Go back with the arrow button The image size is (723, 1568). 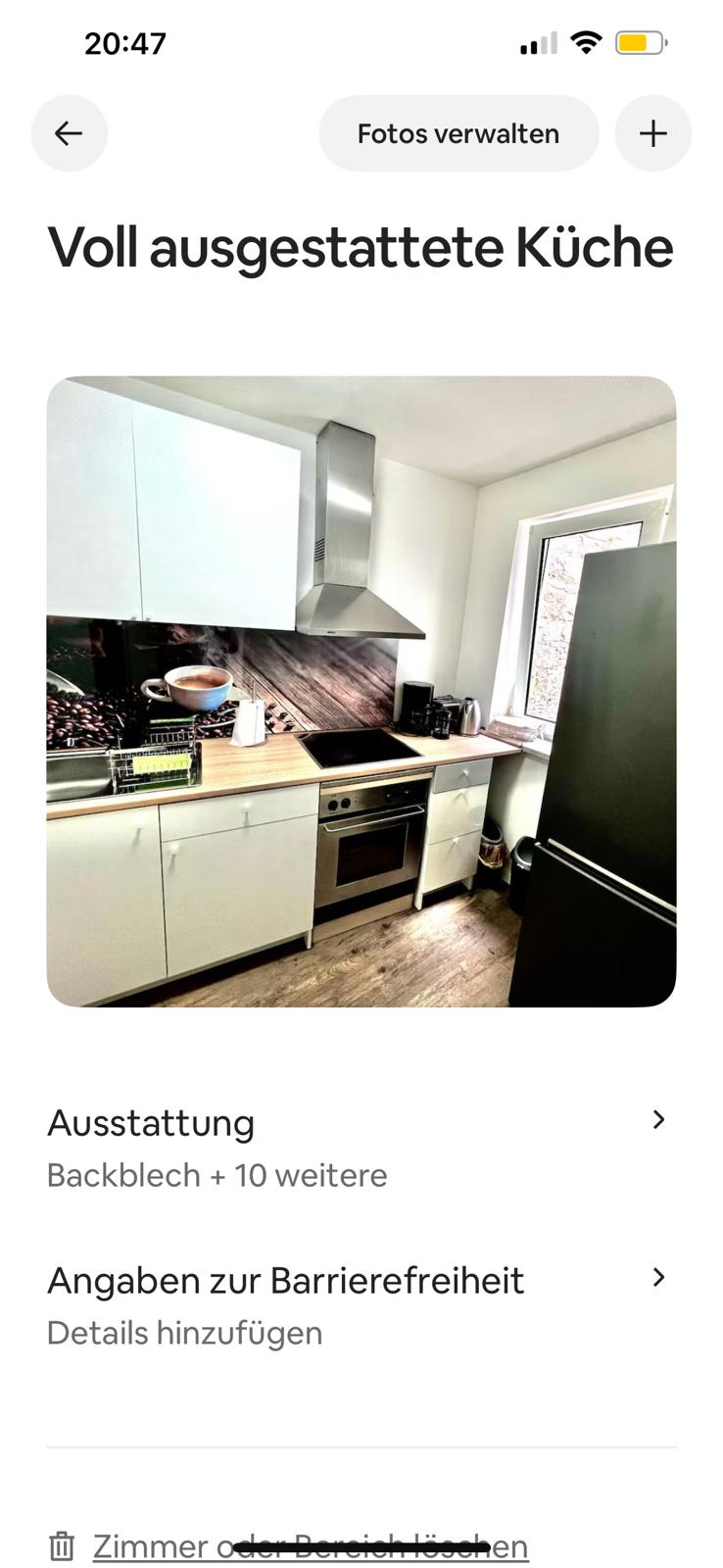coord(69,133)
